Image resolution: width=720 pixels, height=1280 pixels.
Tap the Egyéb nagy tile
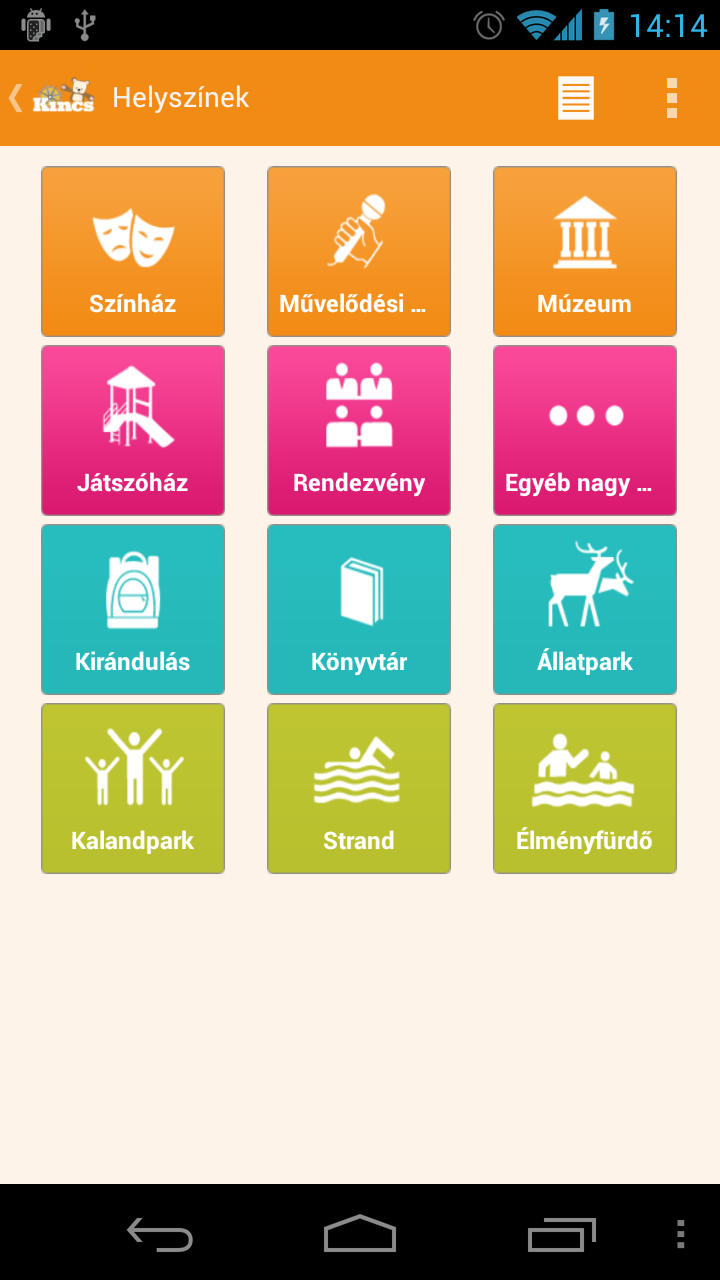(585, 431)
